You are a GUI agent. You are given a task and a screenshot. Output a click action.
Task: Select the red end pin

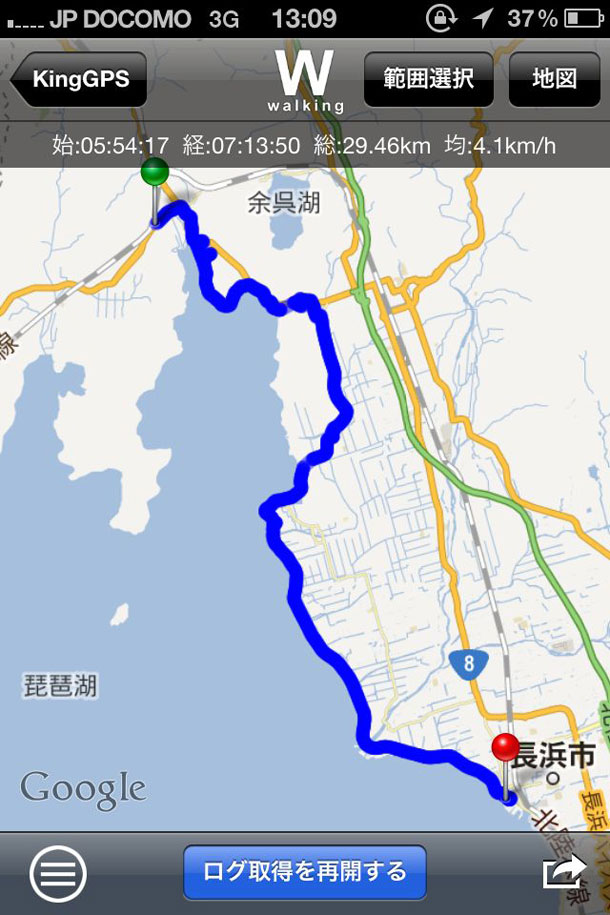(506, 748)
